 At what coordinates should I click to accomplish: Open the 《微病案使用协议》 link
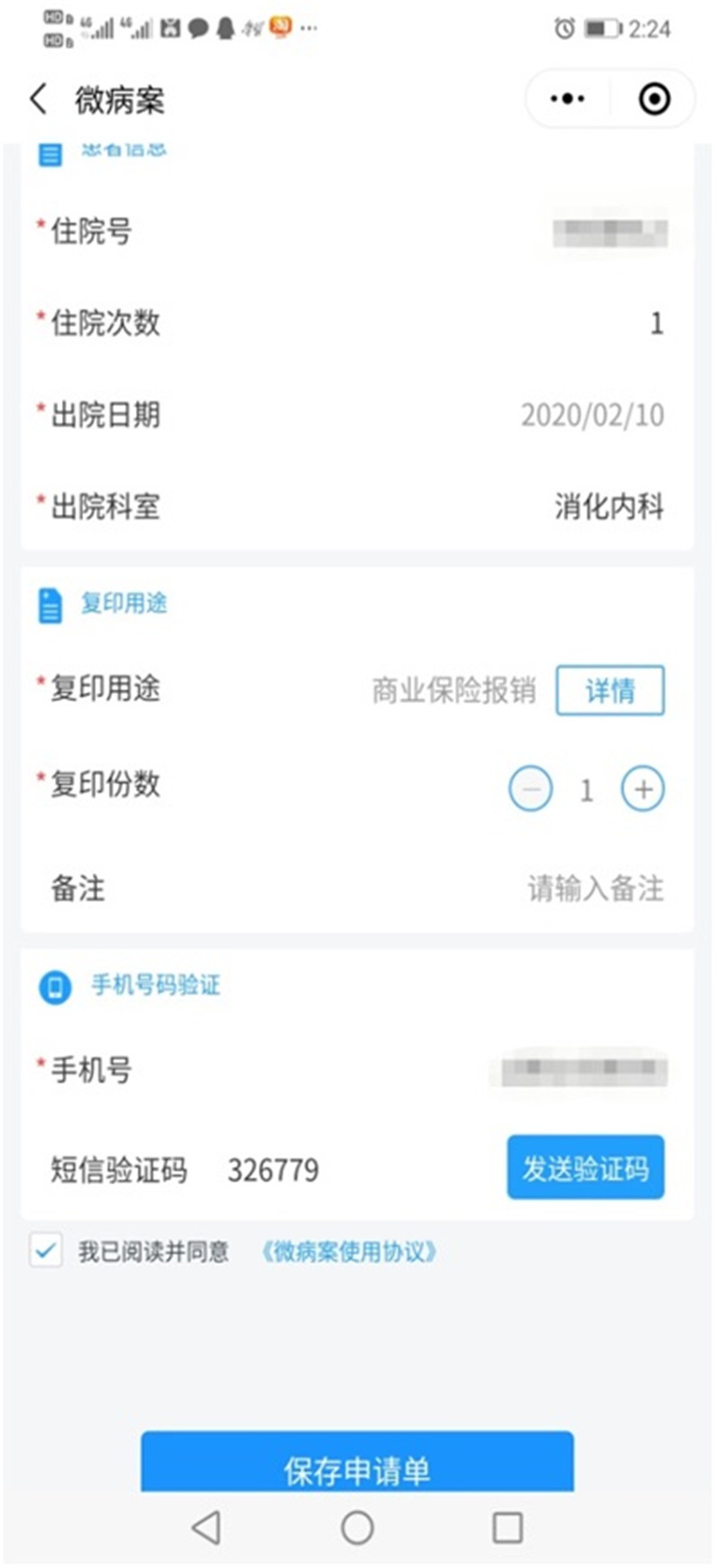348,1251
